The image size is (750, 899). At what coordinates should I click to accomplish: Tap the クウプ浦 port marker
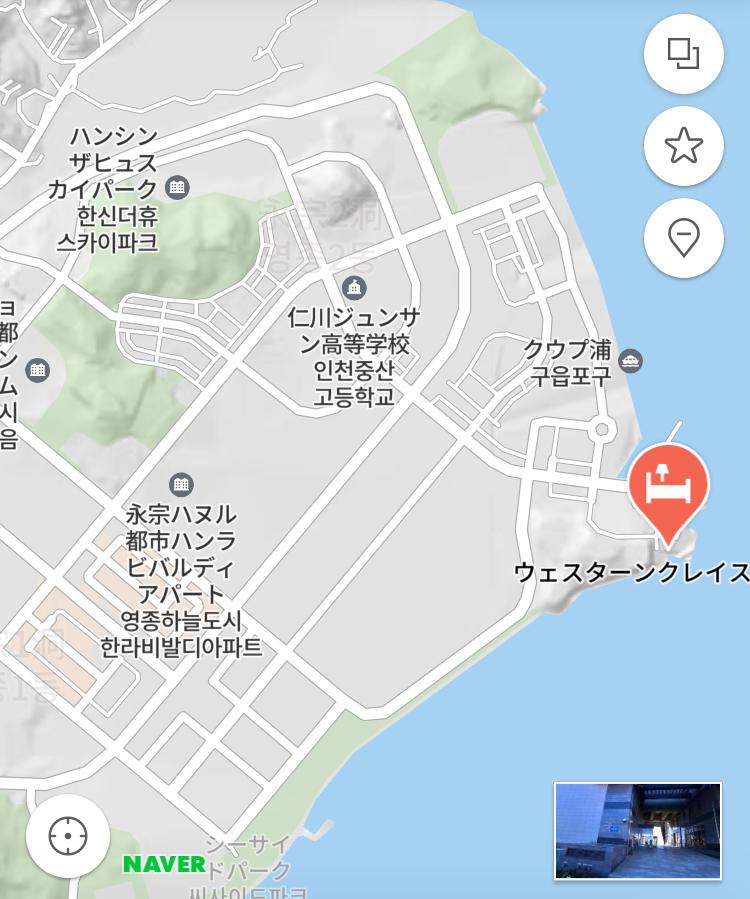click(631, 361)
